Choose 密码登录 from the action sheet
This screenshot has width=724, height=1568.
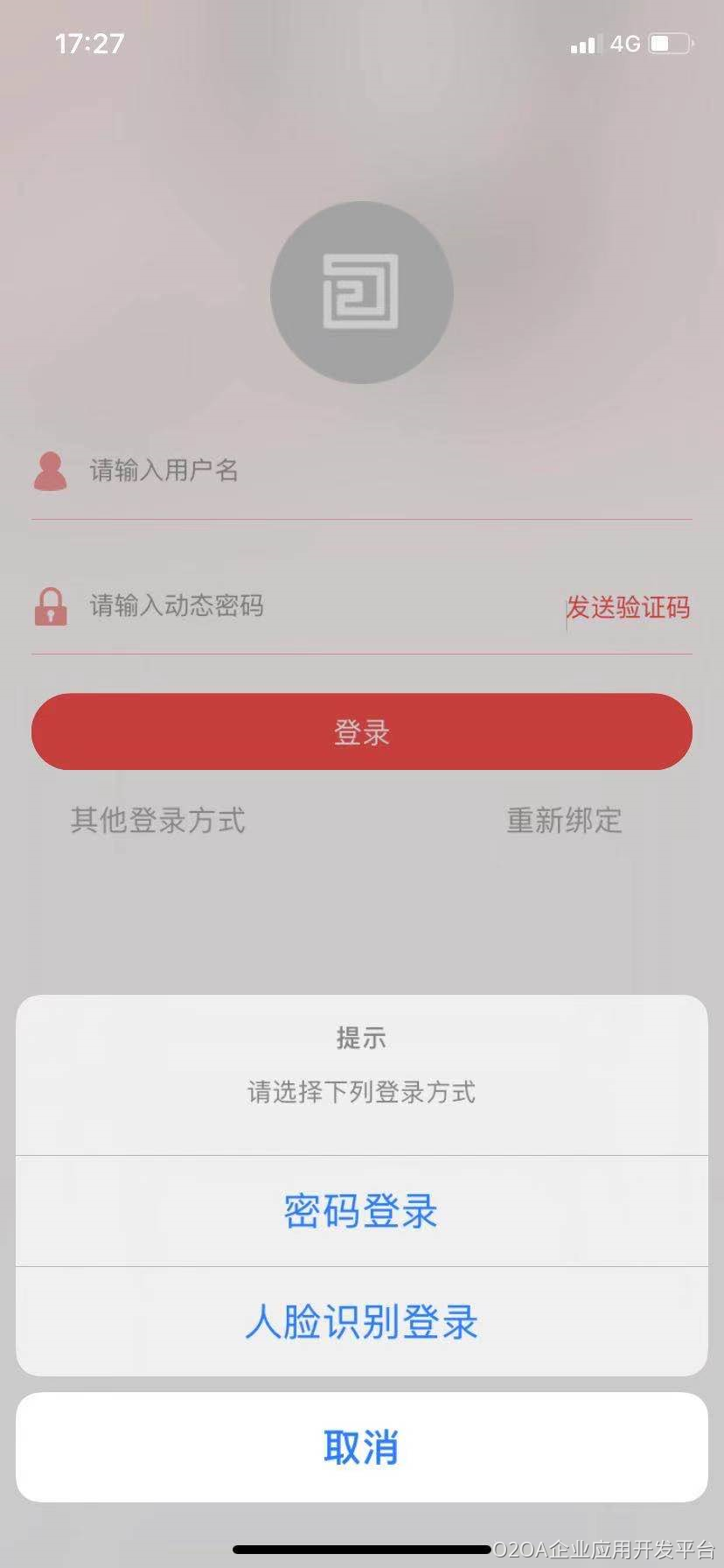click(x=361, y=1212)
